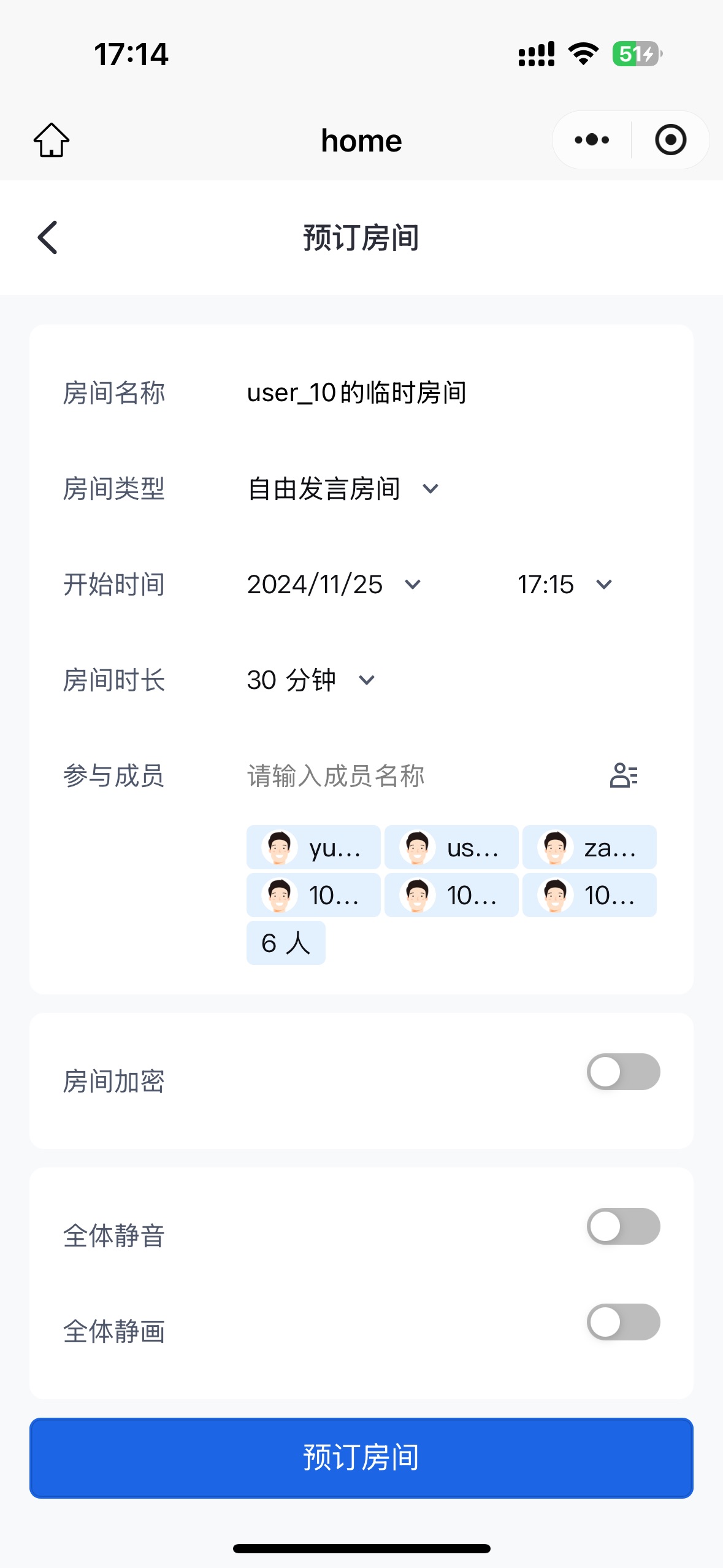Viewport: 723px width, 1568px height.
Task: Turn on 全体静音
Action: (623, 1226)
